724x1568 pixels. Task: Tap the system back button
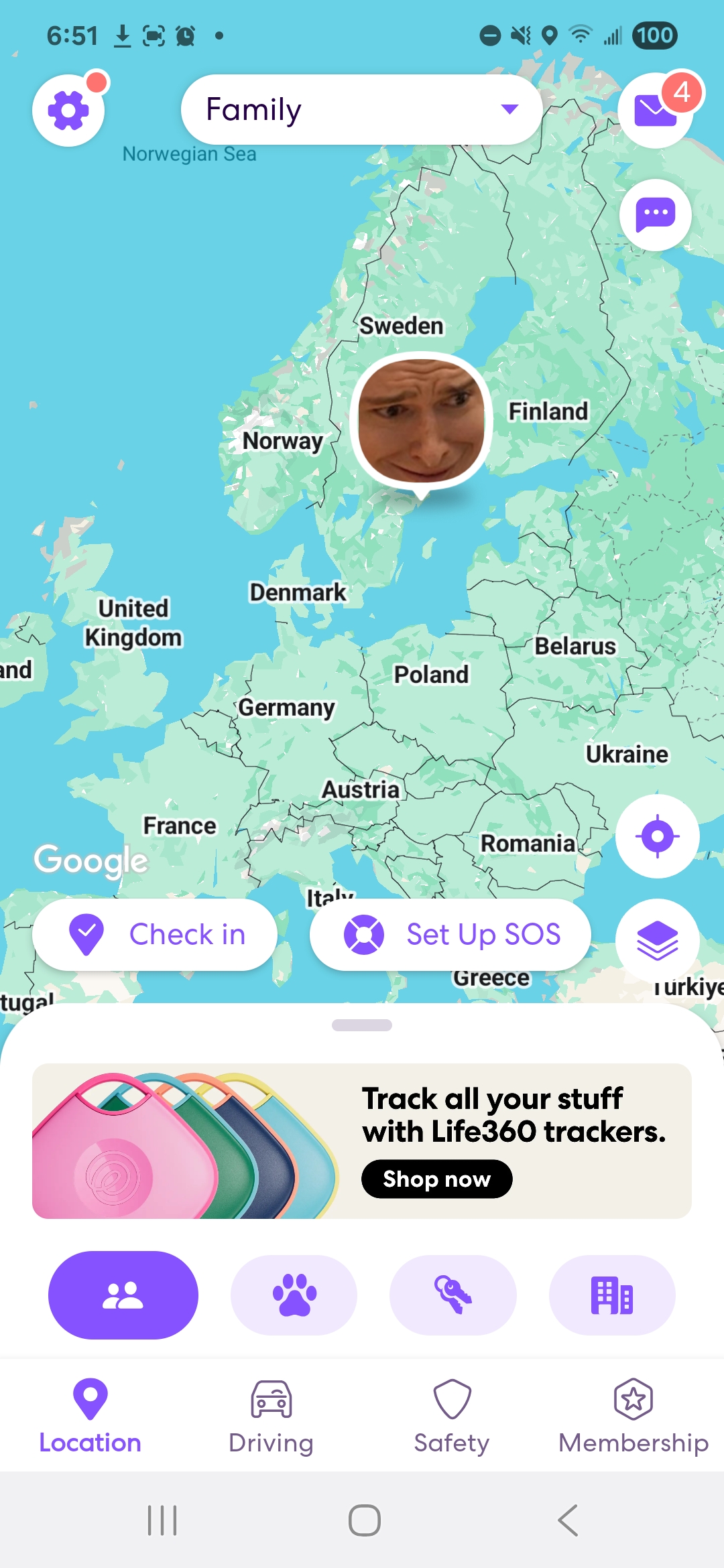point(568,1520)
